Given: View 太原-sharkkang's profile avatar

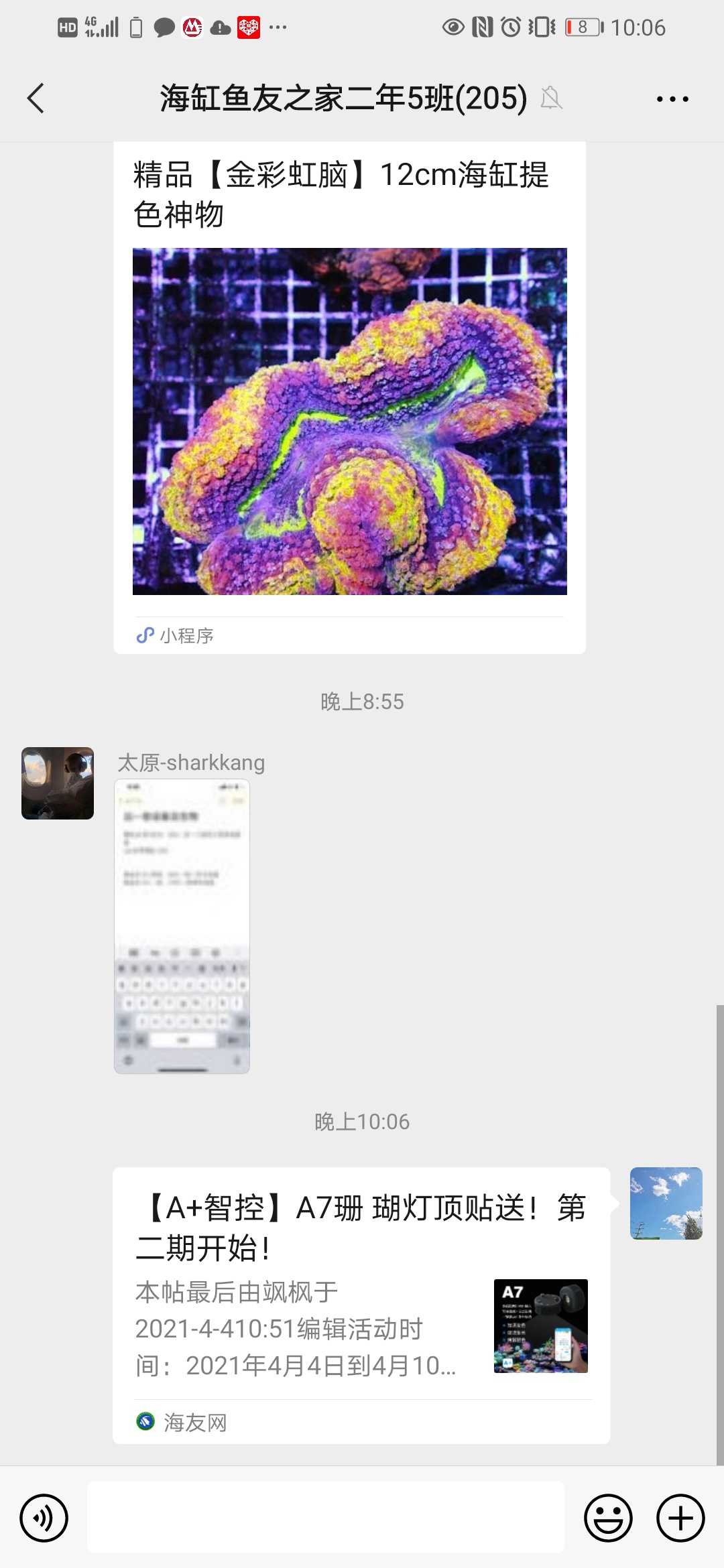Looking at the screenshot, I should click(x=58, y=783).
